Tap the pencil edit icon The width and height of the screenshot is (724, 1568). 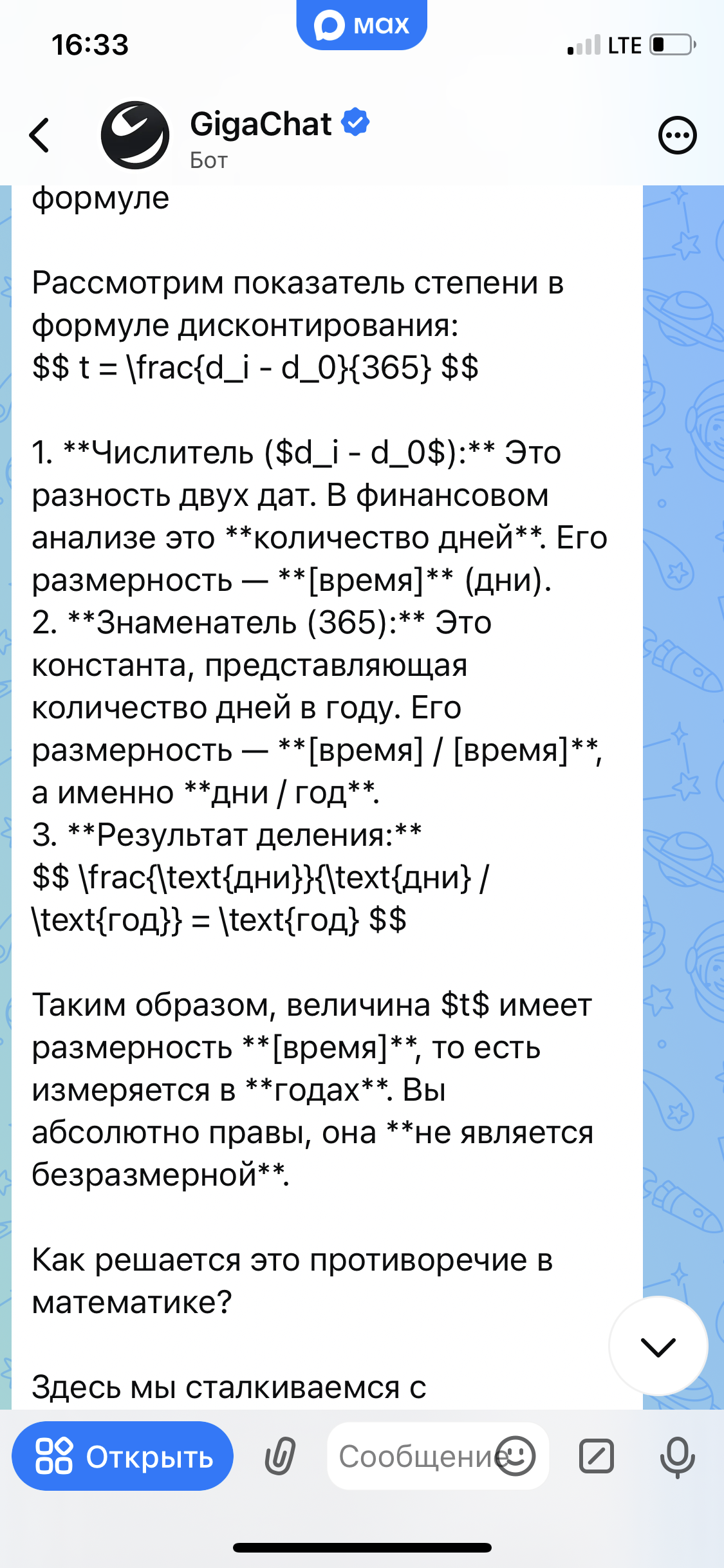point(596,1457)
